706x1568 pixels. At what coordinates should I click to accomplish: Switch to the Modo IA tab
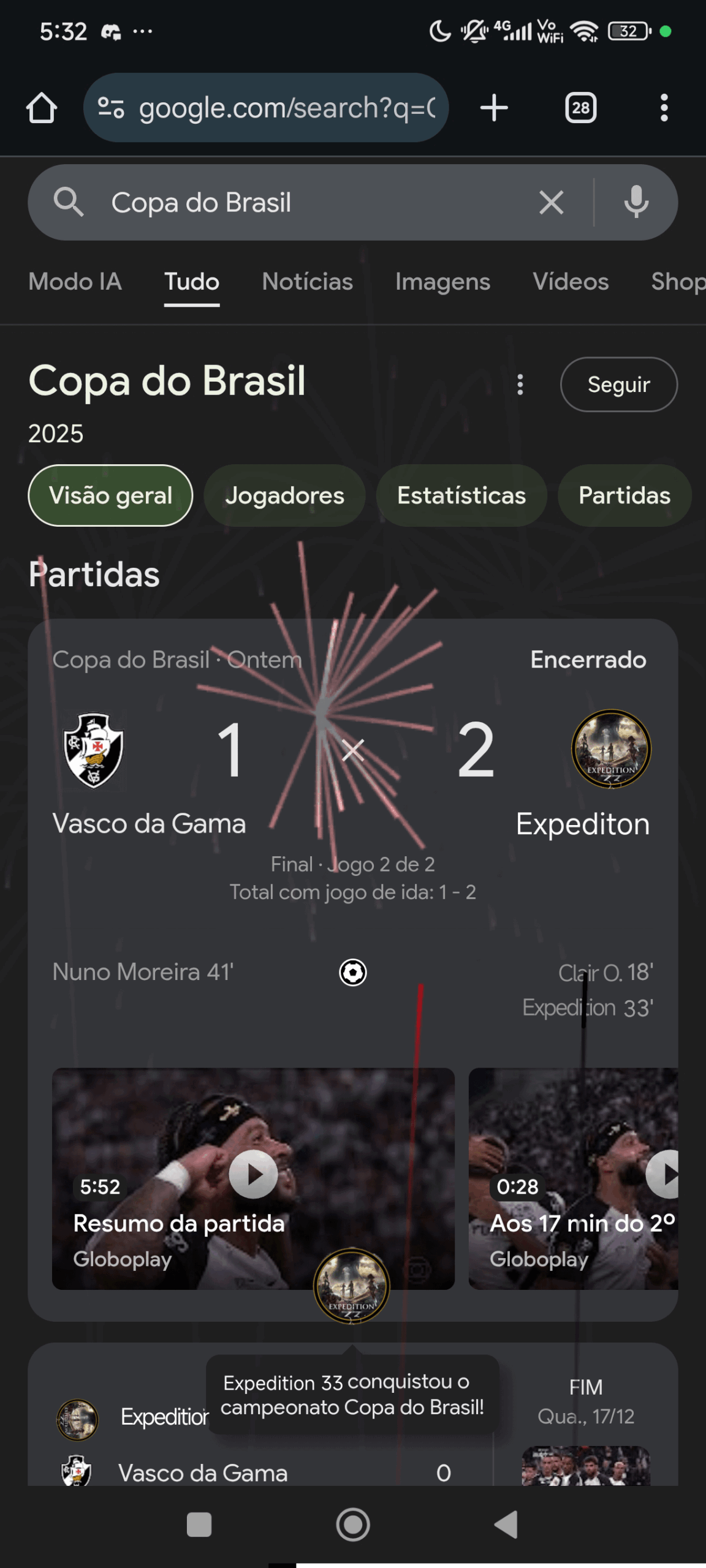[75, 282]
